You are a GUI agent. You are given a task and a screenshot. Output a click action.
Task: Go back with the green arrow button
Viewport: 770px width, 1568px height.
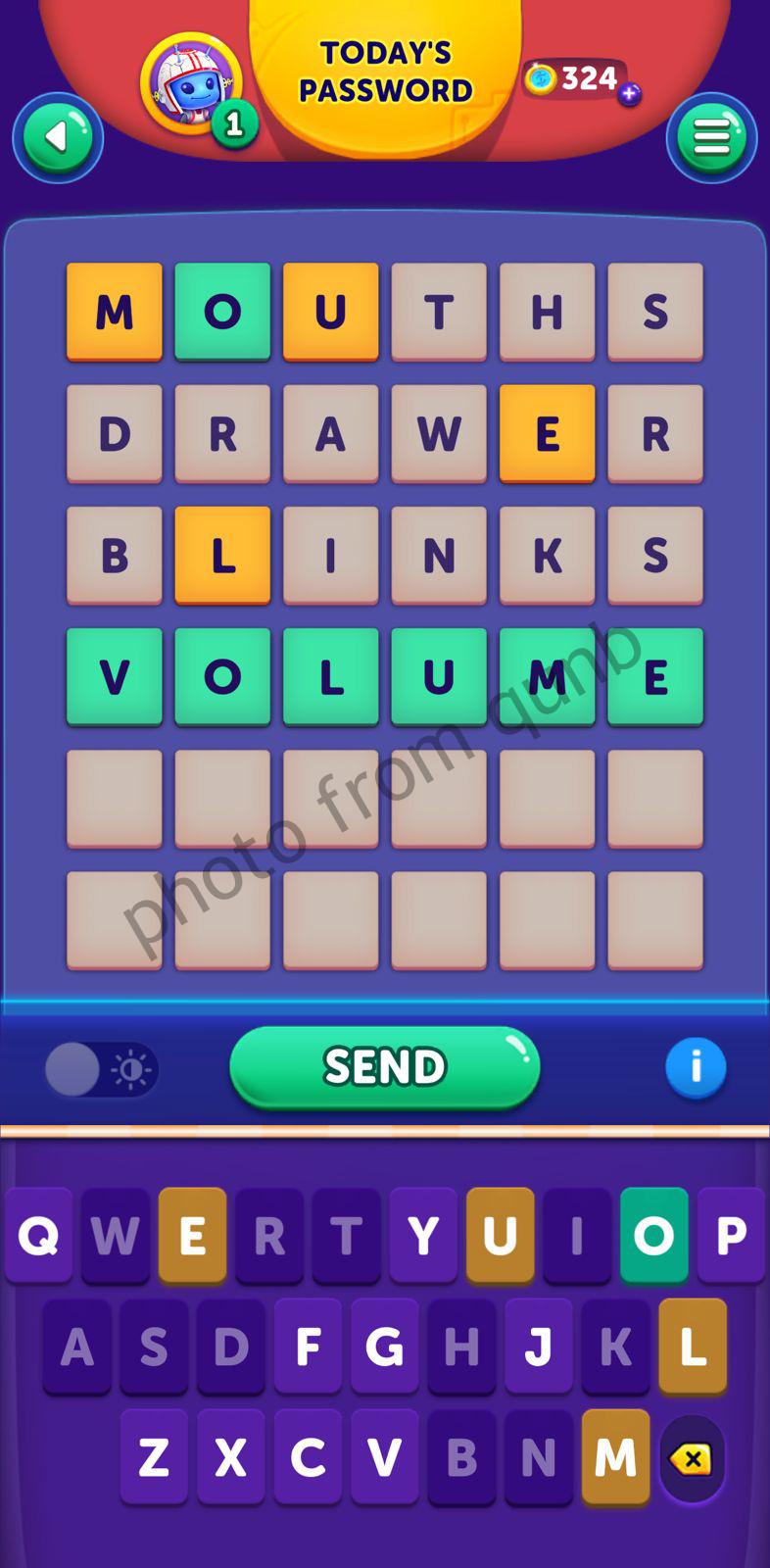[x=58, y=137]
